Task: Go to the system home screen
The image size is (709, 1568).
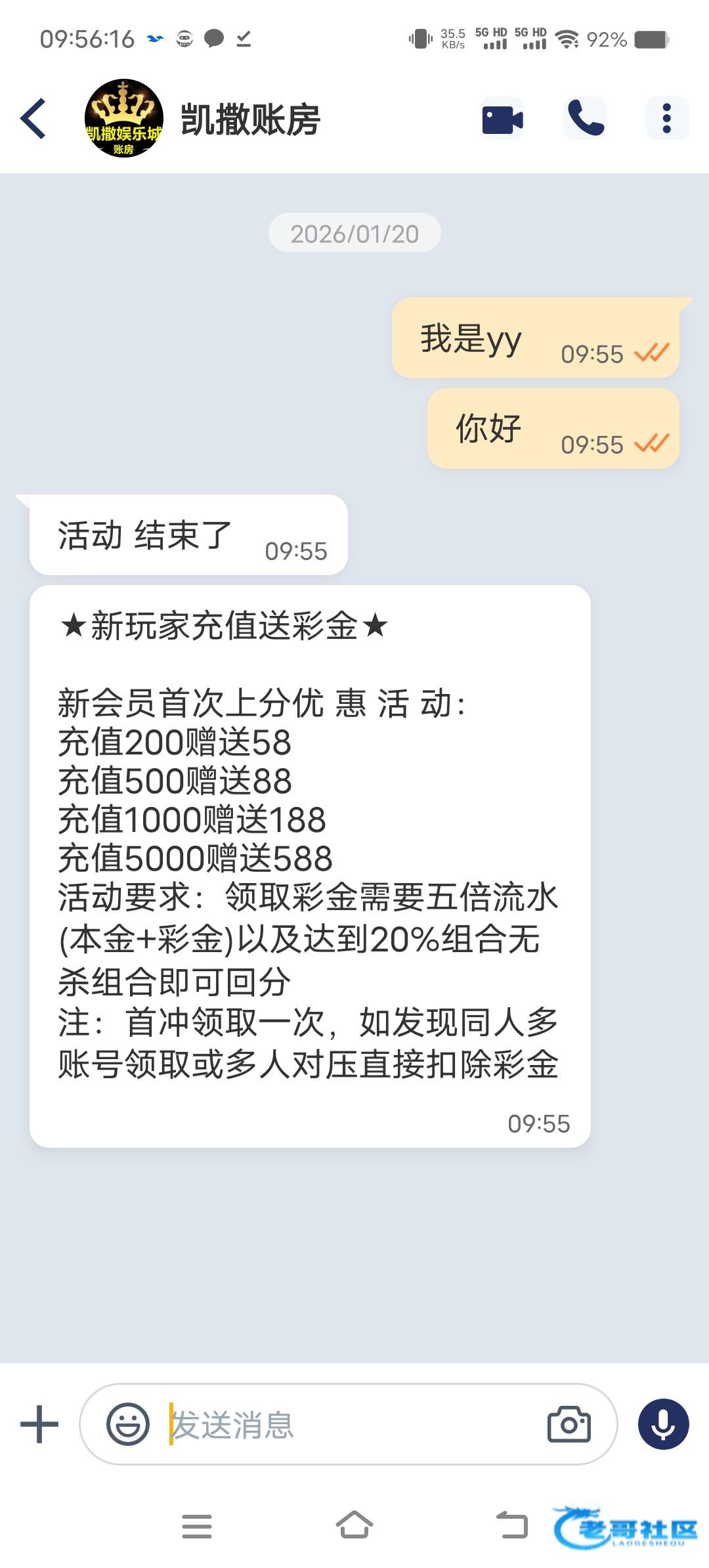Action: (x=354, y=1525)
